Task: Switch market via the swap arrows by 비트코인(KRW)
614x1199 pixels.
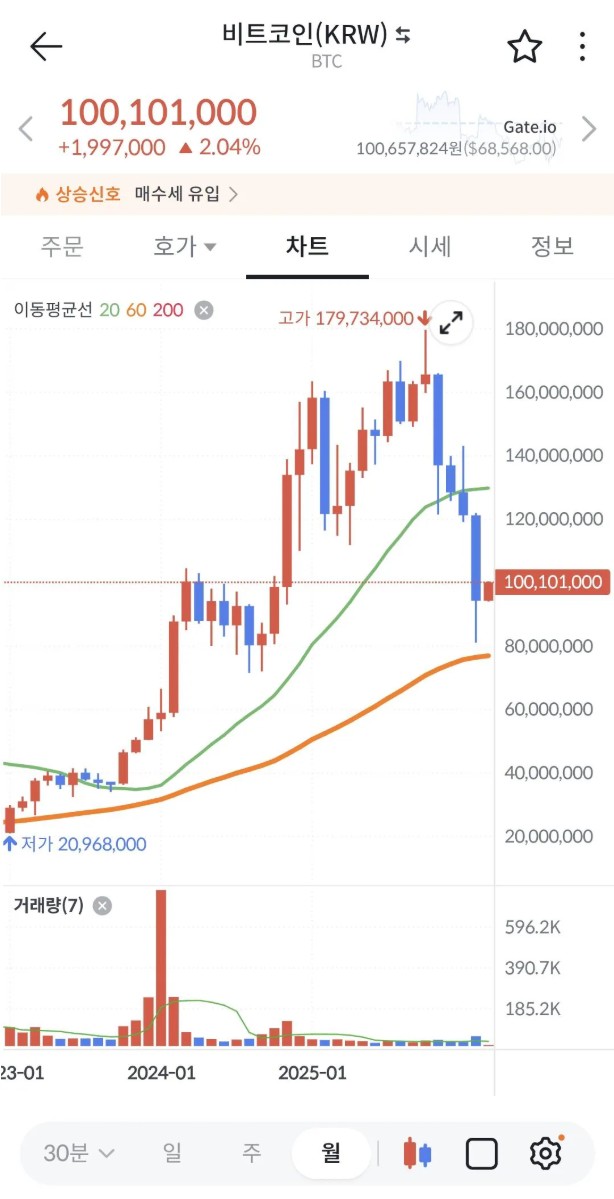Action: [x=404, y=35]
